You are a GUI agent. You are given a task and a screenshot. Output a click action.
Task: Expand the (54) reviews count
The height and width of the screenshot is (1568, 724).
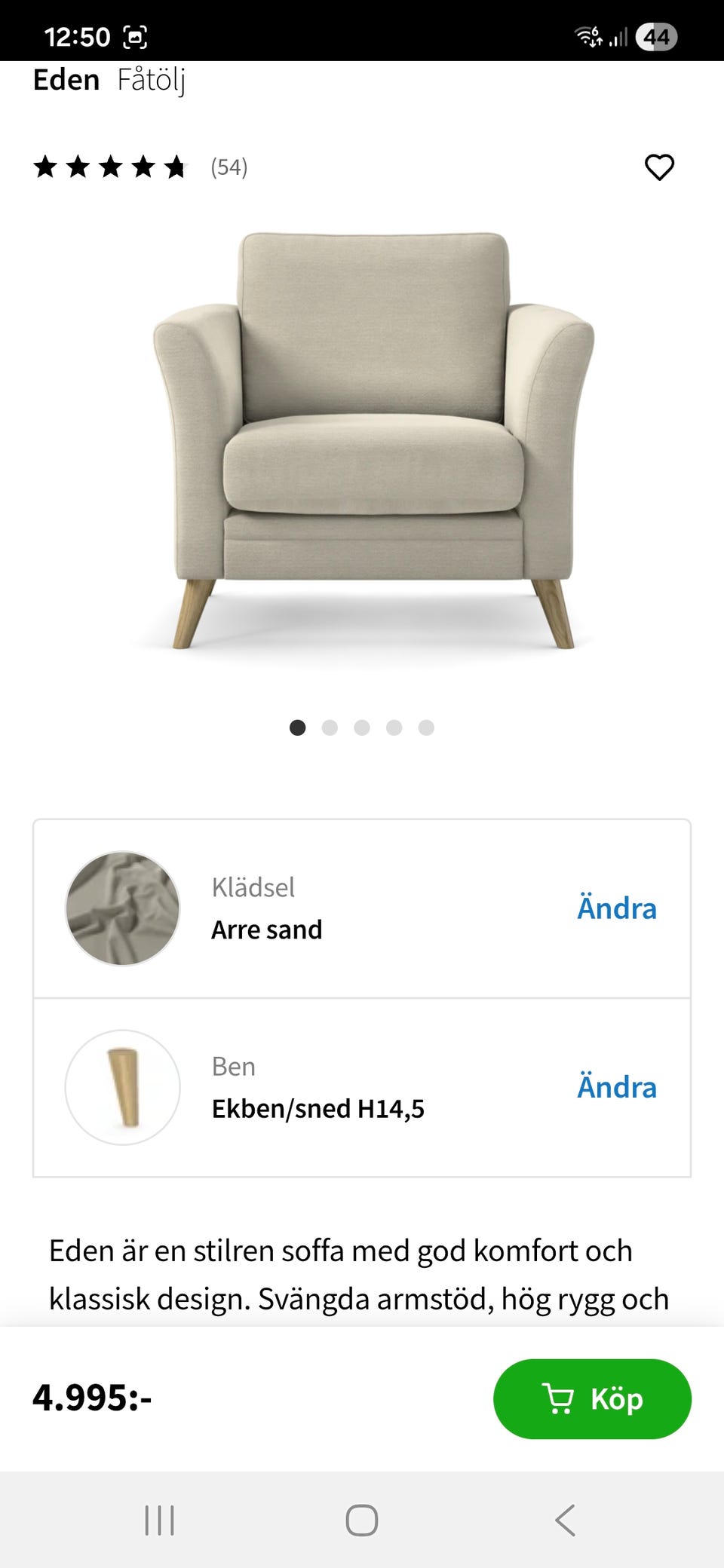229,167
